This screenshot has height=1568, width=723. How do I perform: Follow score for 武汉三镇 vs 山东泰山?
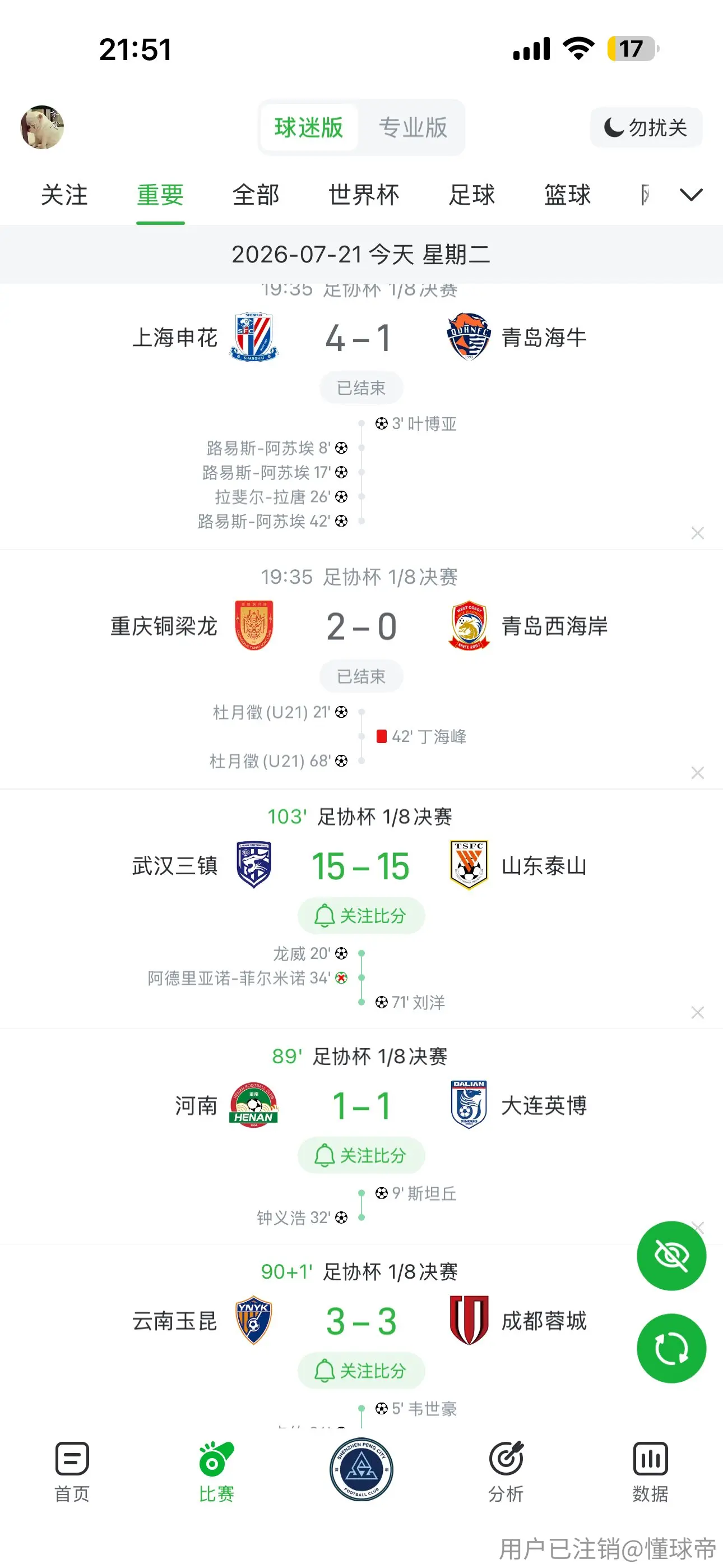361,915
